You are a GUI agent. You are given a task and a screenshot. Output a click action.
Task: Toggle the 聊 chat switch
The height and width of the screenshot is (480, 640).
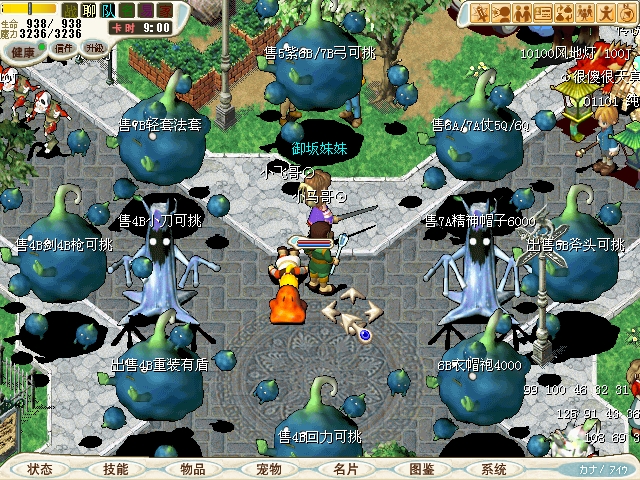(x=88, y=11)
